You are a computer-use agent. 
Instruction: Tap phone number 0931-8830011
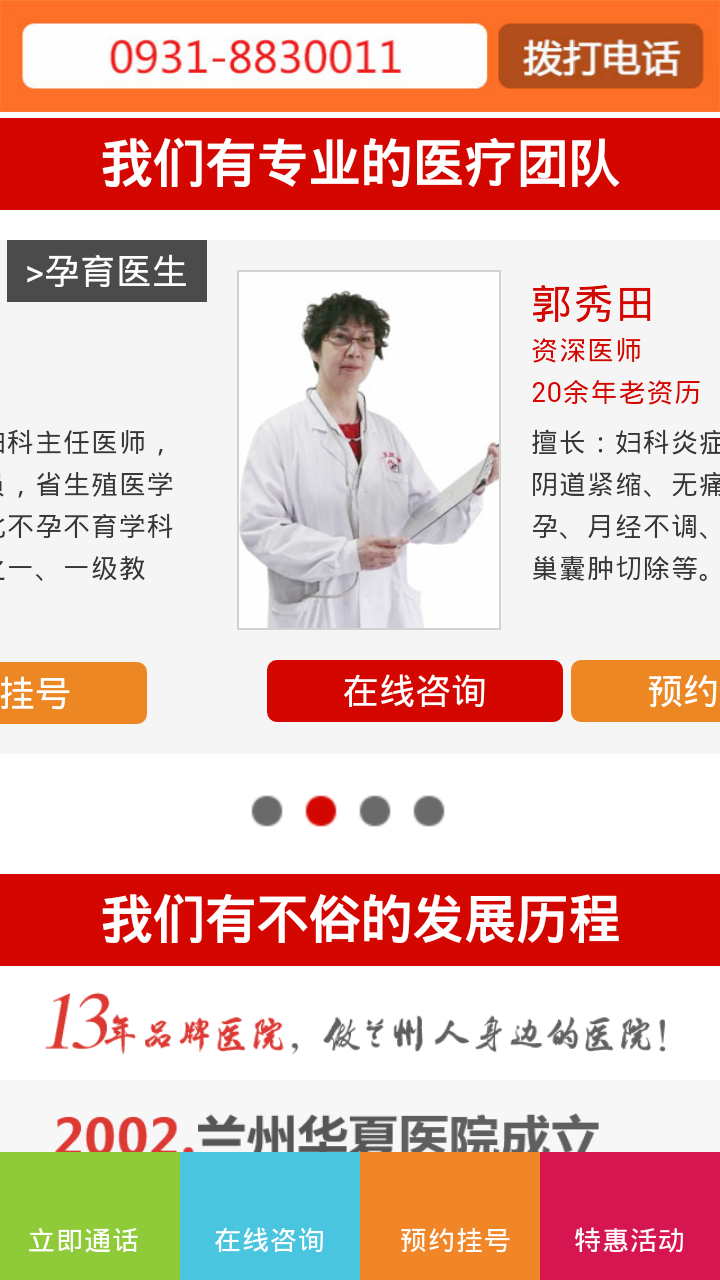tap(255, 57)
